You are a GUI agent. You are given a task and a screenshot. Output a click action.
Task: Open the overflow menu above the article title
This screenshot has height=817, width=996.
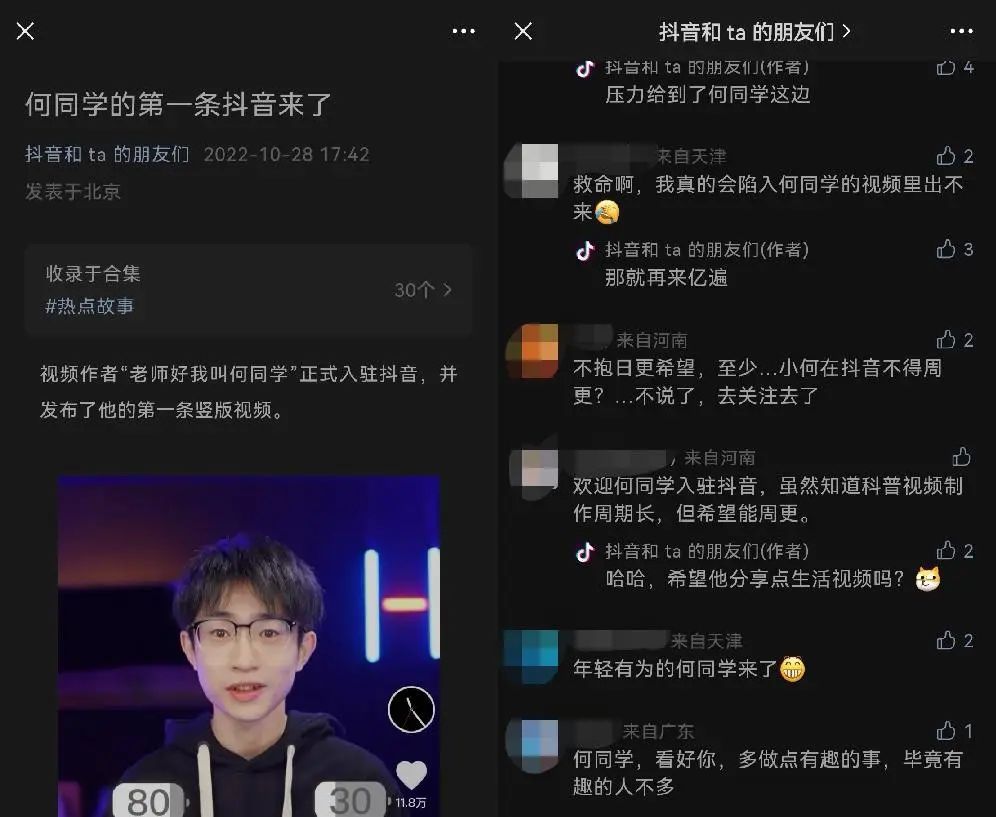[464, 31]
